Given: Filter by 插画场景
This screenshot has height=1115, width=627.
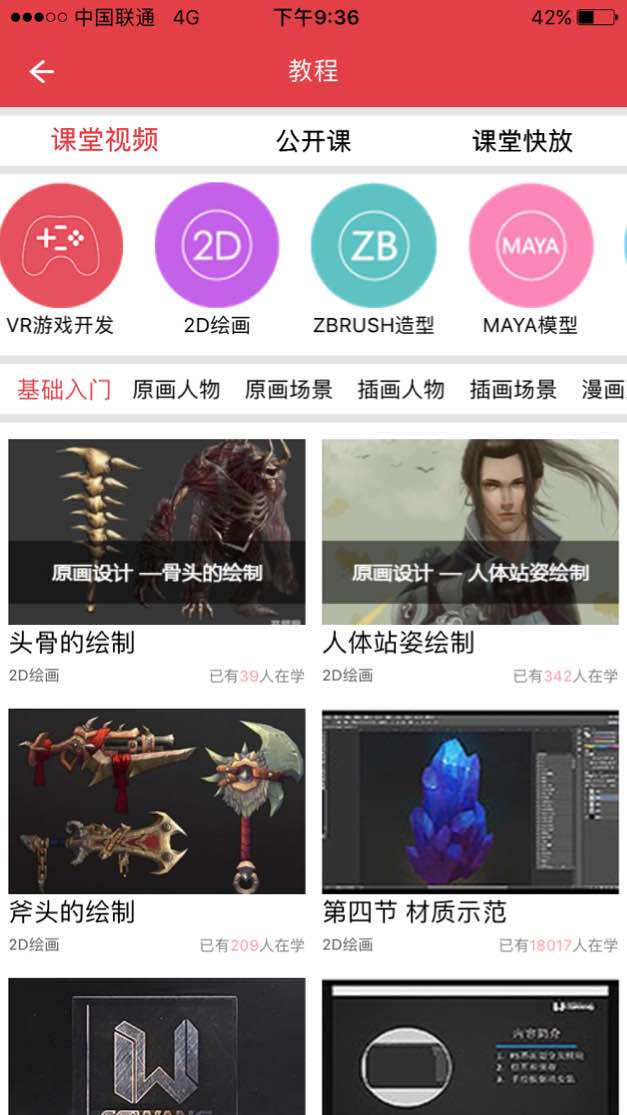Looking at the screenshot, I should (x=513, y=389).
